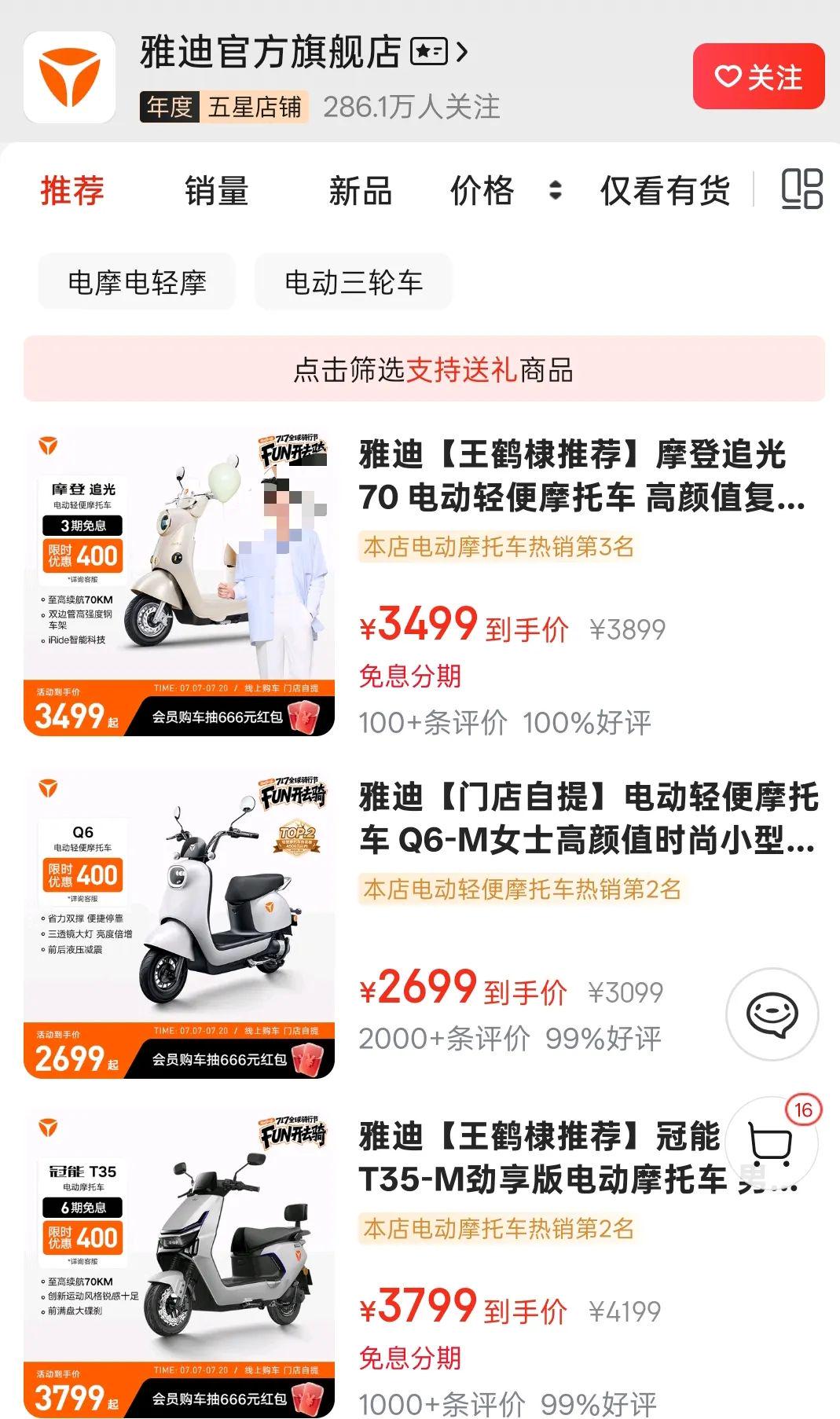Screen dimensions: 840x1419
Task: Open the 雅迪官方旗舰店 store details
Action: (304, 53)
